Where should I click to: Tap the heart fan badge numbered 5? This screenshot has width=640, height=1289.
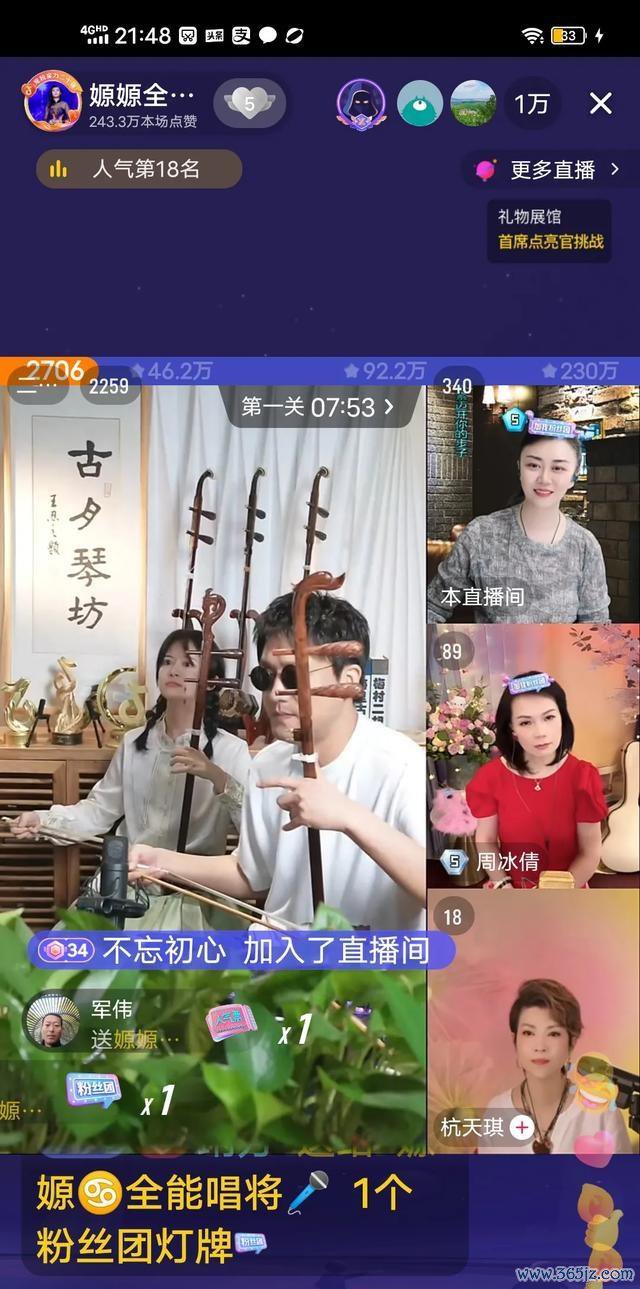[250, 102]
